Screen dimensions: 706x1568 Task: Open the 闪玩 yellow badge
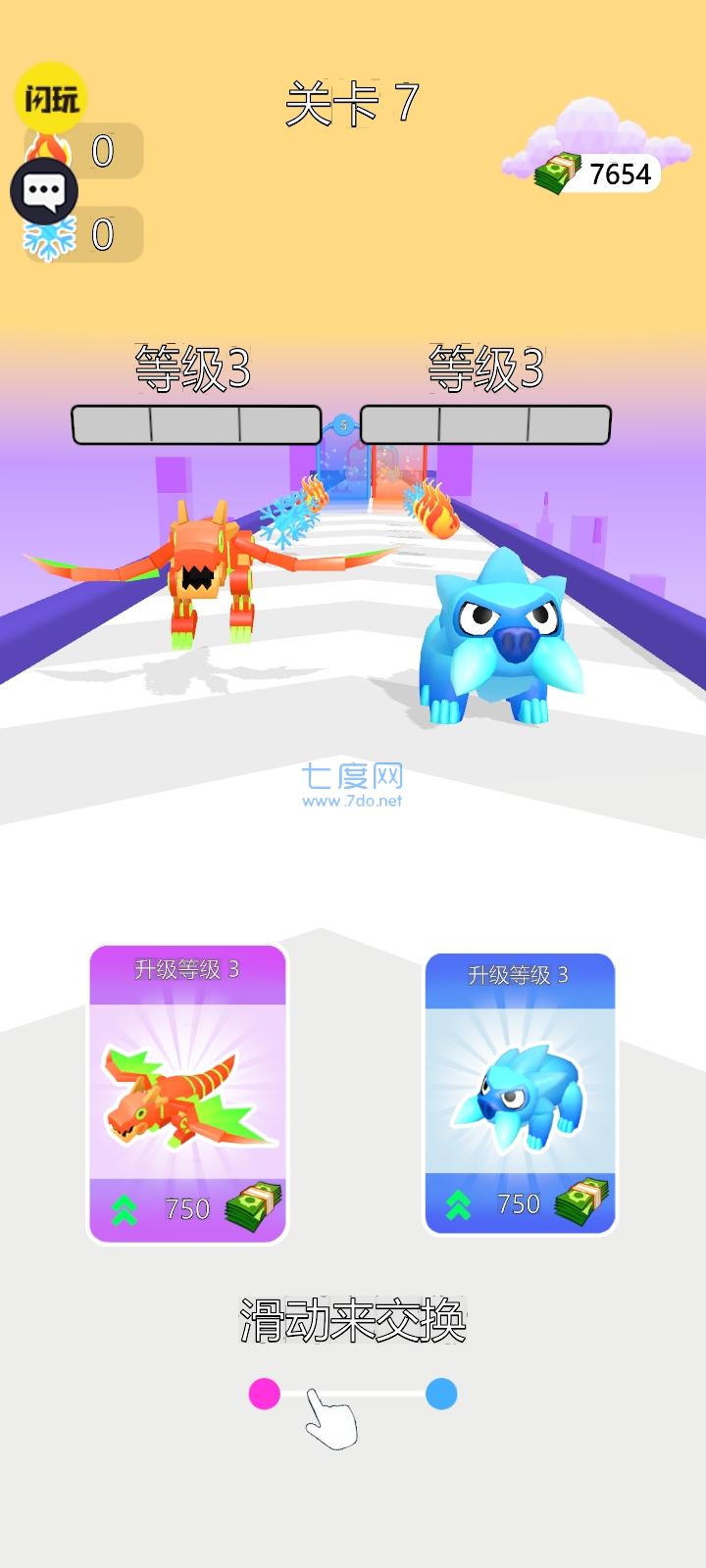point(51,98)
